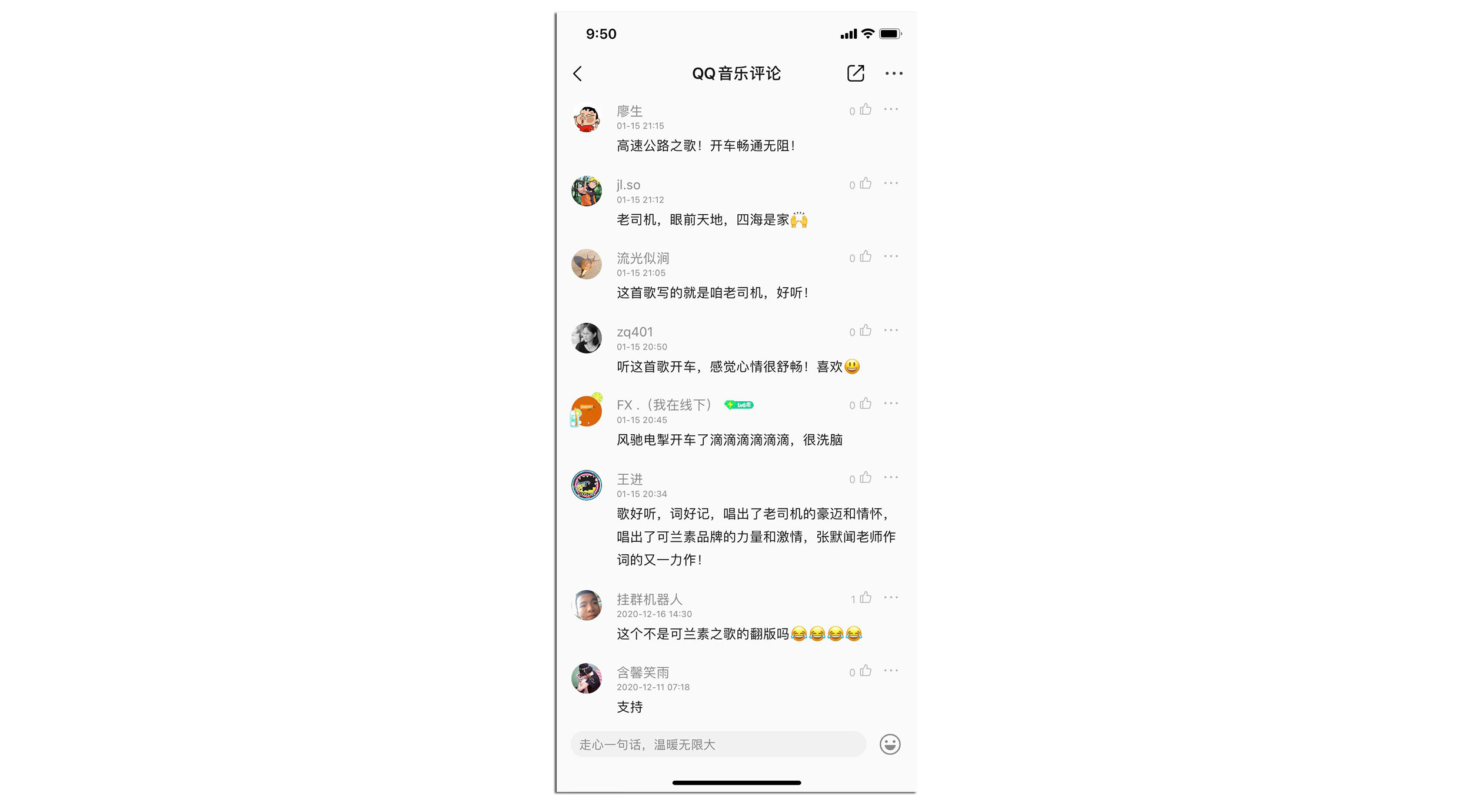The width and height of the screenshot is (1471, 812).
Task: Open 廖生's profile avatar
Action: tap(587, 118)
